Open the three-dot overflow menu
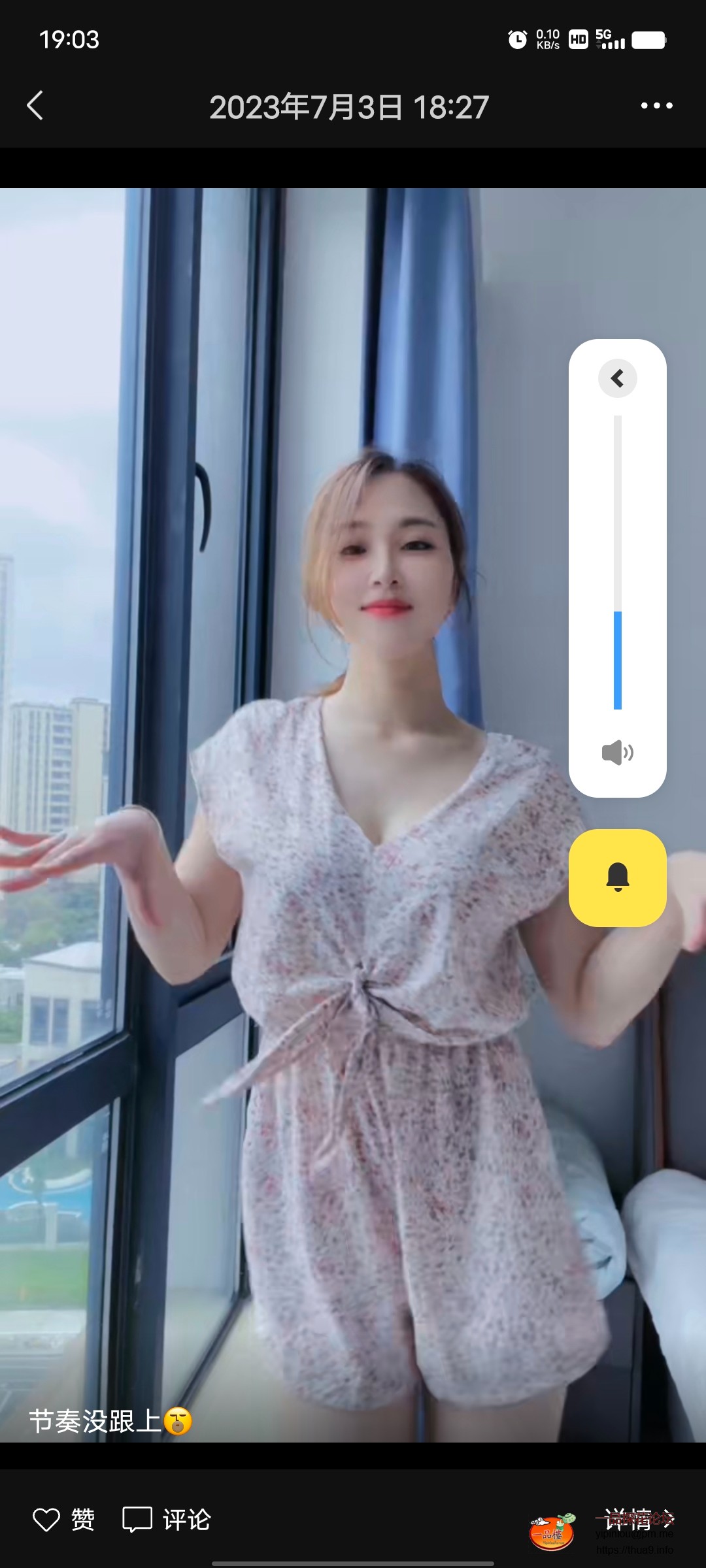Viewport: 706px width, 1568px height. (656, 105)
